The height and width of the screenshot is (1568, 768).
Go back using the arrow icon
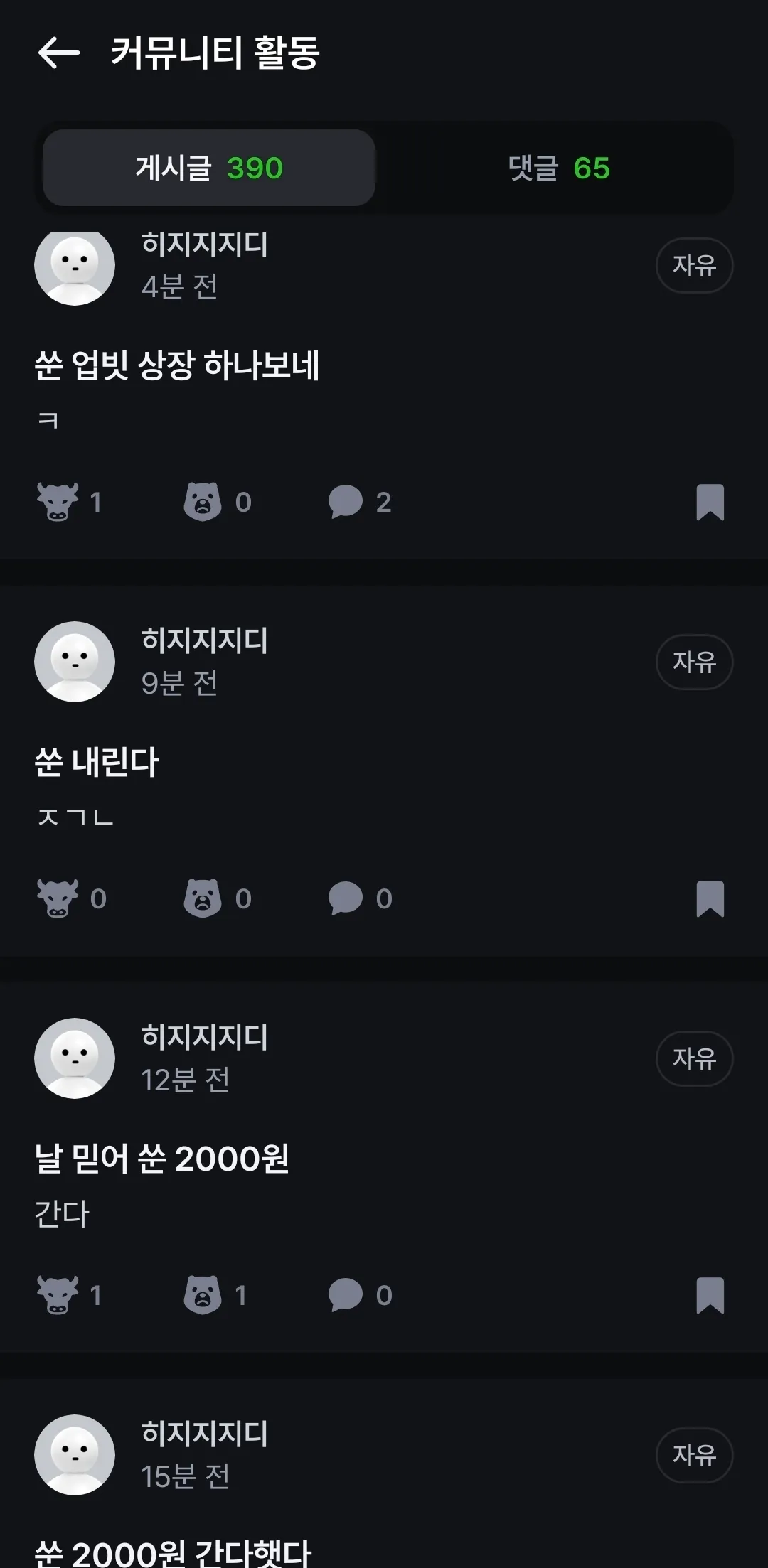coord(58,53)
